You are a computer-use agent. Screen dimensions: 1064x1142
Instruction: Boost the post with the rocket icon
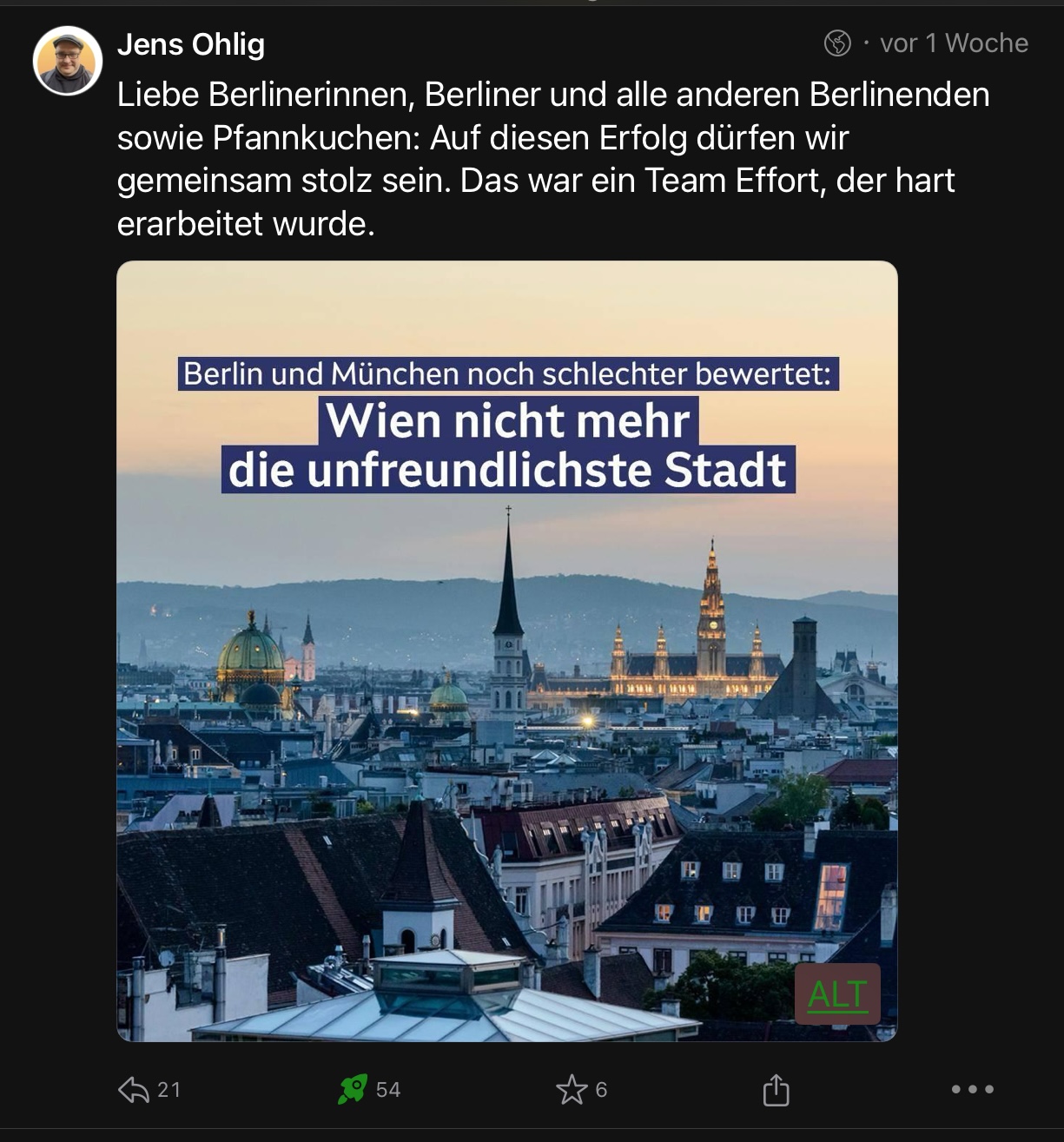click(x=353, y=1089)
